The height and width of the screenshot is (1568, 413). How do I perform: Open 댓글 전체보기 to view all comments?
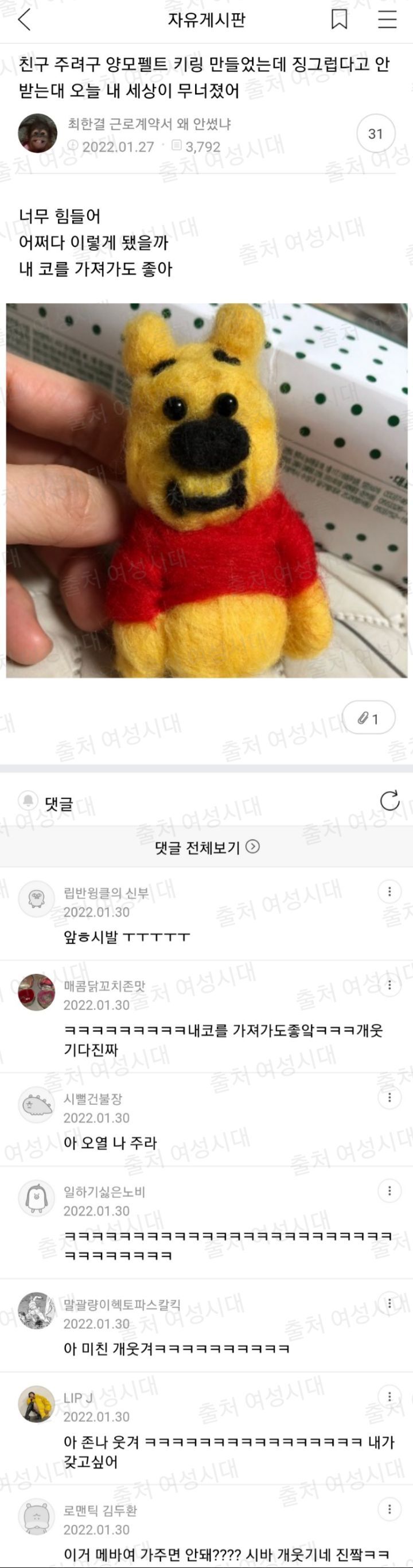206,847
